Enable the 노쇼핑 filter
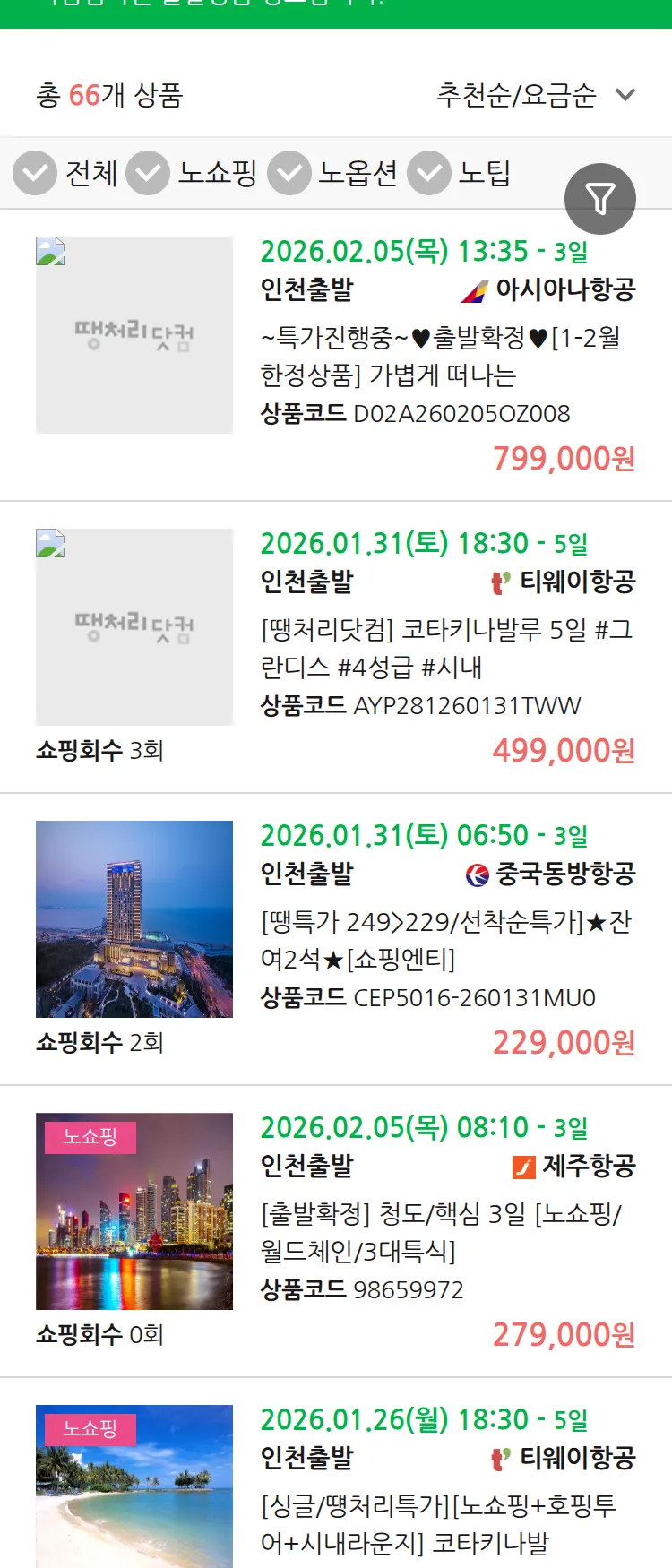This screenshot has width=672, height=1568. [x=148, y=173]
